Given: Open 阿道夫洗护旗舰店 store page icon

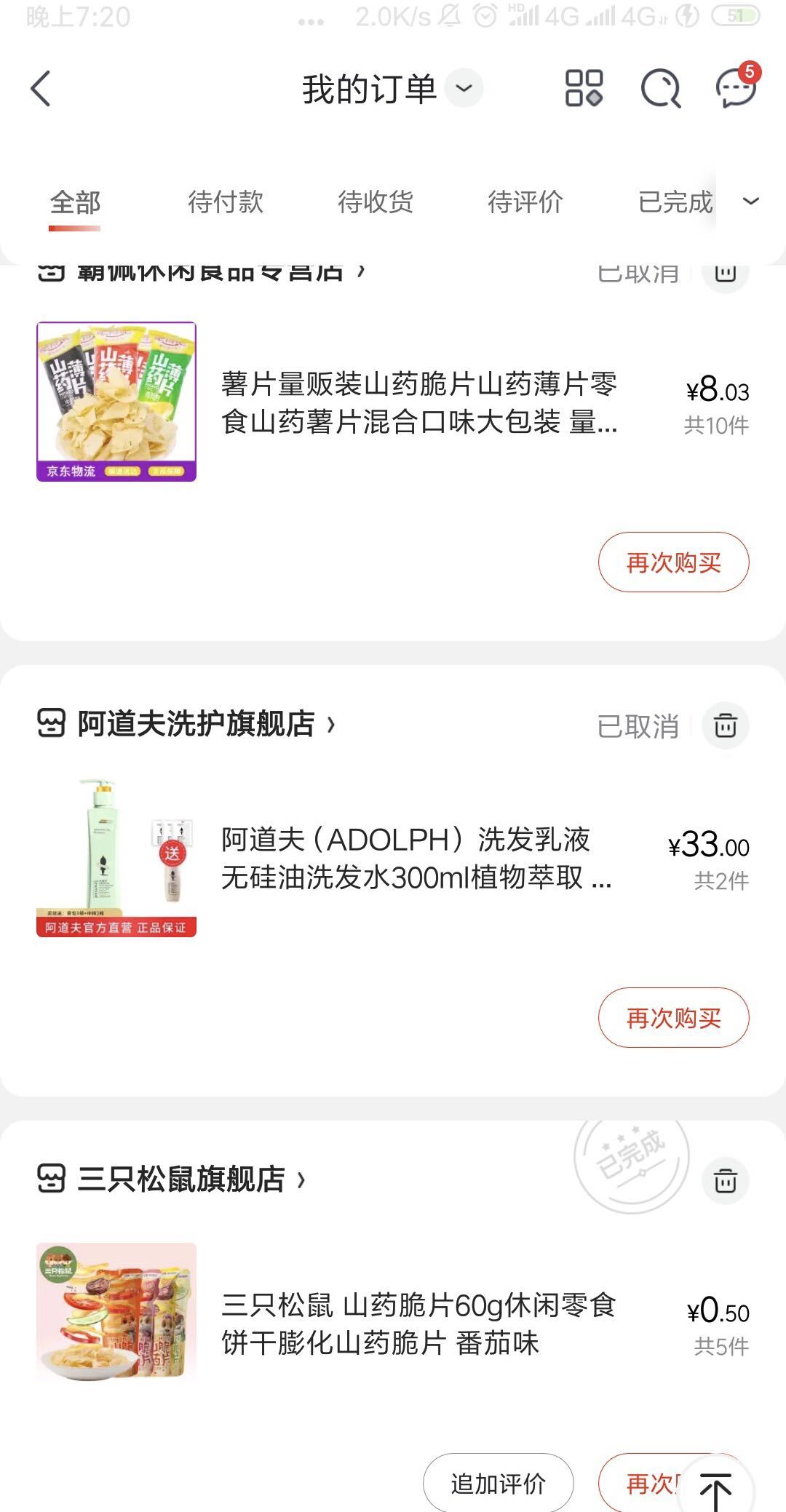Looking at the screenshot, I should click(x=50, y=725).
